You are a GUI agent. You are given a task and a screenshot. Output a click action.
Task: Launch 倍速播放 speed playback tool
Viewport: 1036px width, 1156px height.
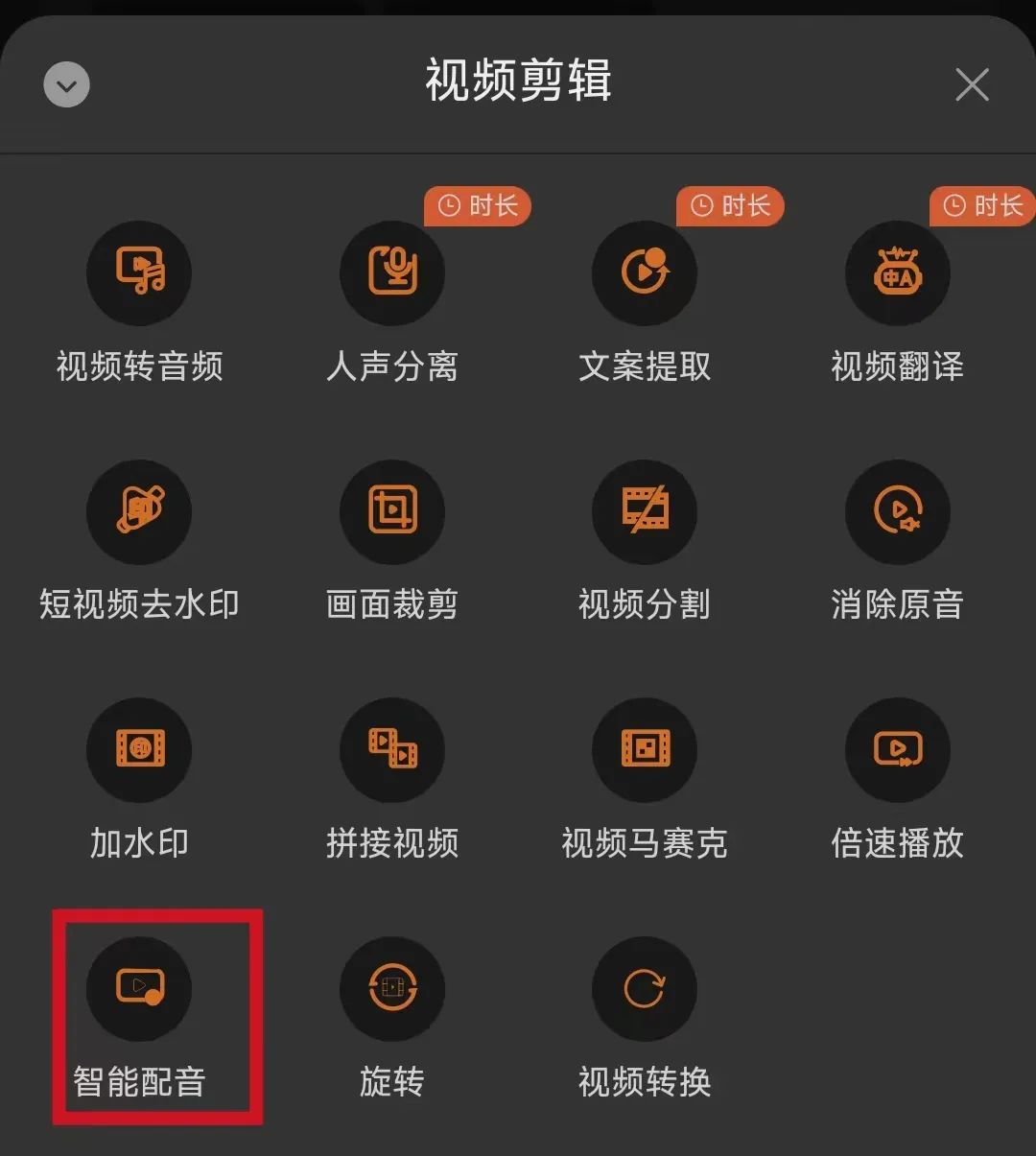pos(898,750)
